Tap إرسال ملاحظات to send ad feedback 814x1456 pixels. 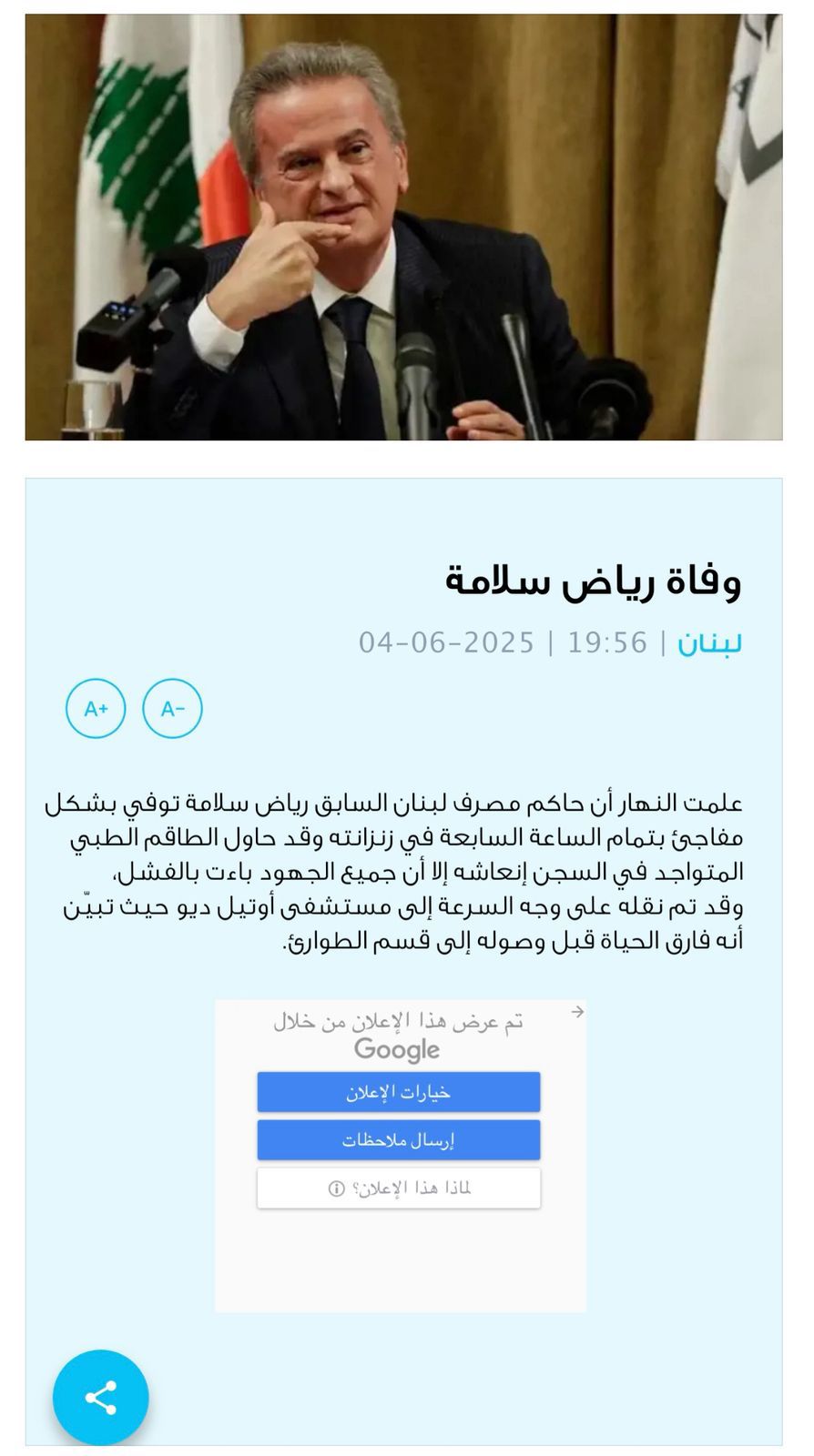pyautogui.click(x=398, y=1139)
